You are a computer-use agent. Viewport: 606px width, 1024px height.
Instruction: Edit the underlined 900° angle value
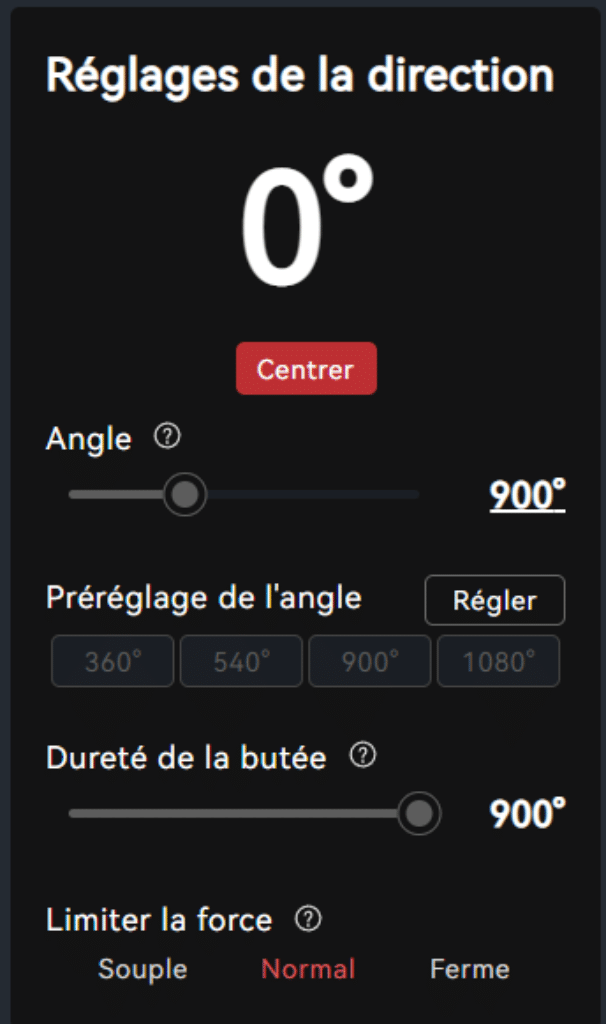(x=527, y=494)
